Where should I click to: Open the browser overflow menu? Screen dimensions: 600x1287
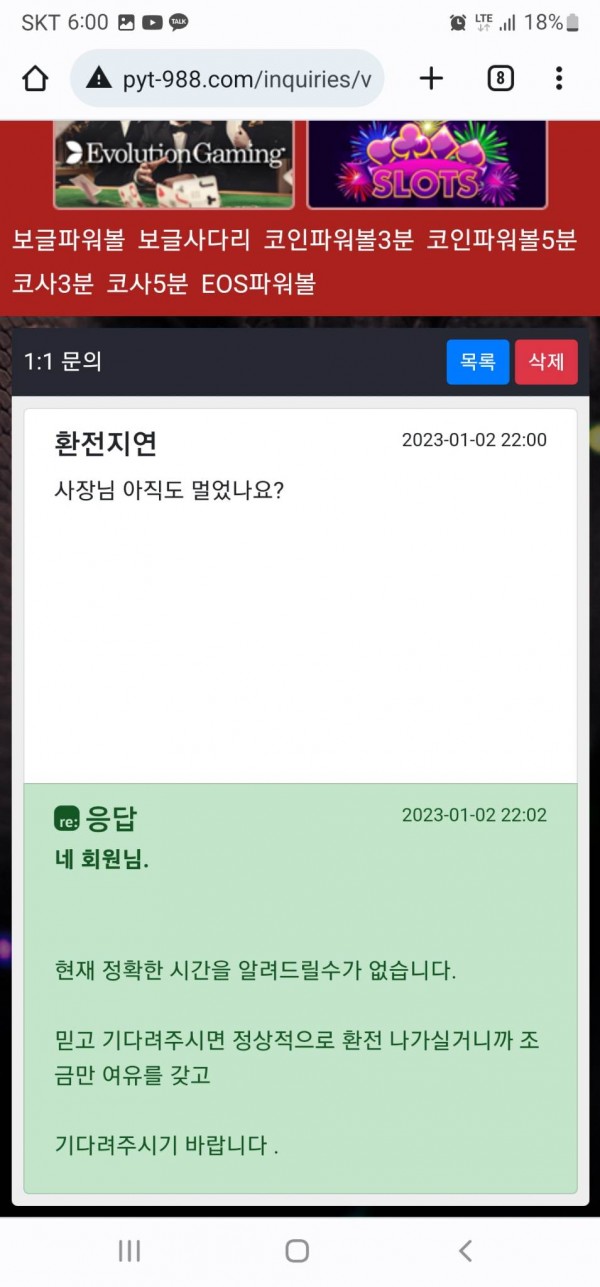tap(559, 78)
